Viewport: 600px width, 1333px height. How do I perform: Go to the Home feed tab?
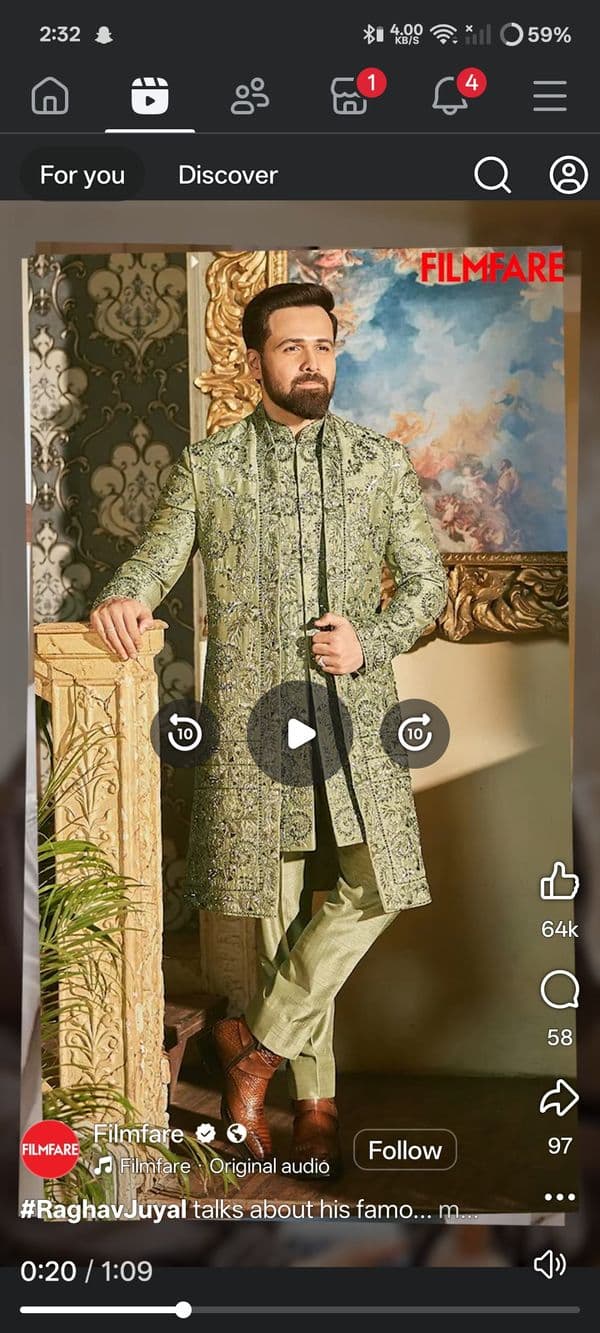50,96
